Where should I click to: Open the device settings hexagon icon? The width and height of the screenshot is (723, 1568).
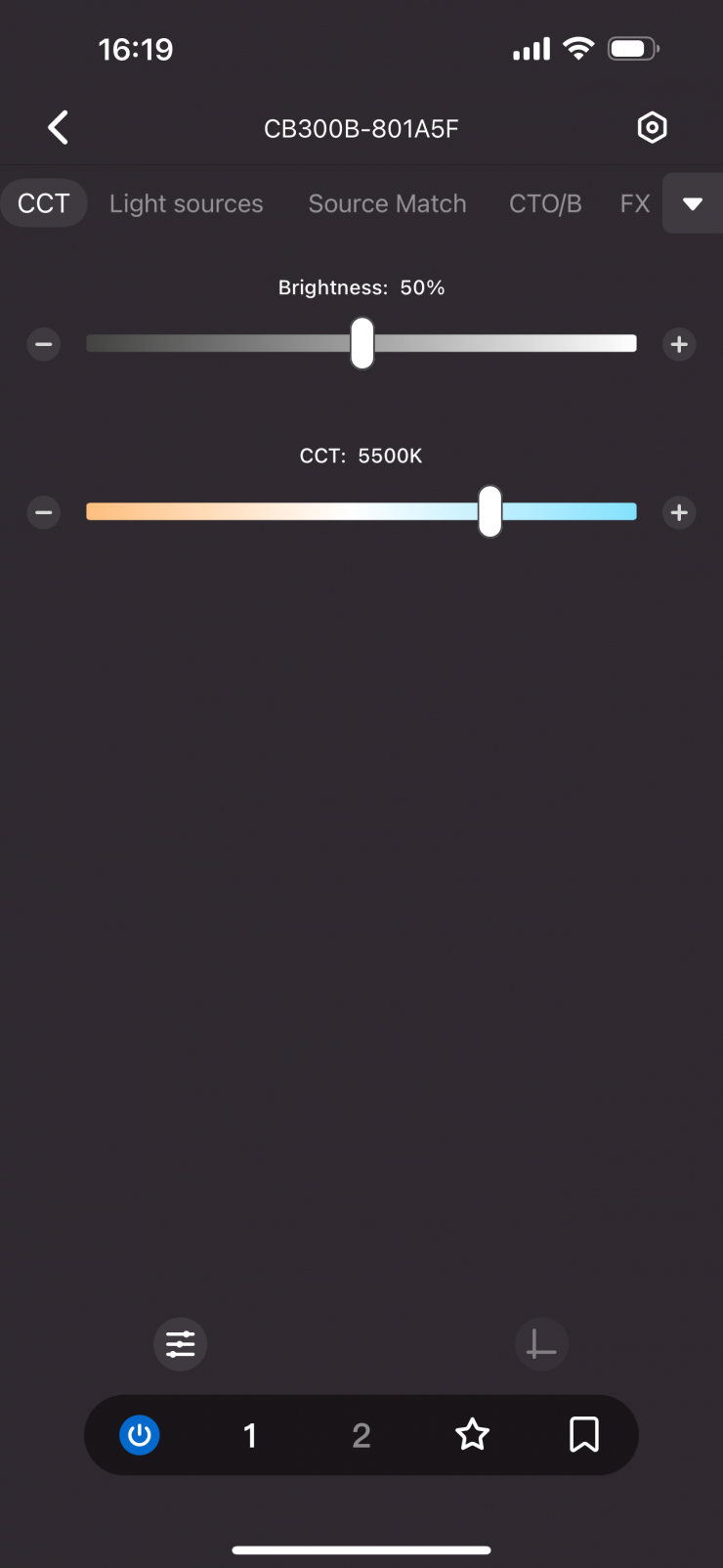click(x=652, y=127)
